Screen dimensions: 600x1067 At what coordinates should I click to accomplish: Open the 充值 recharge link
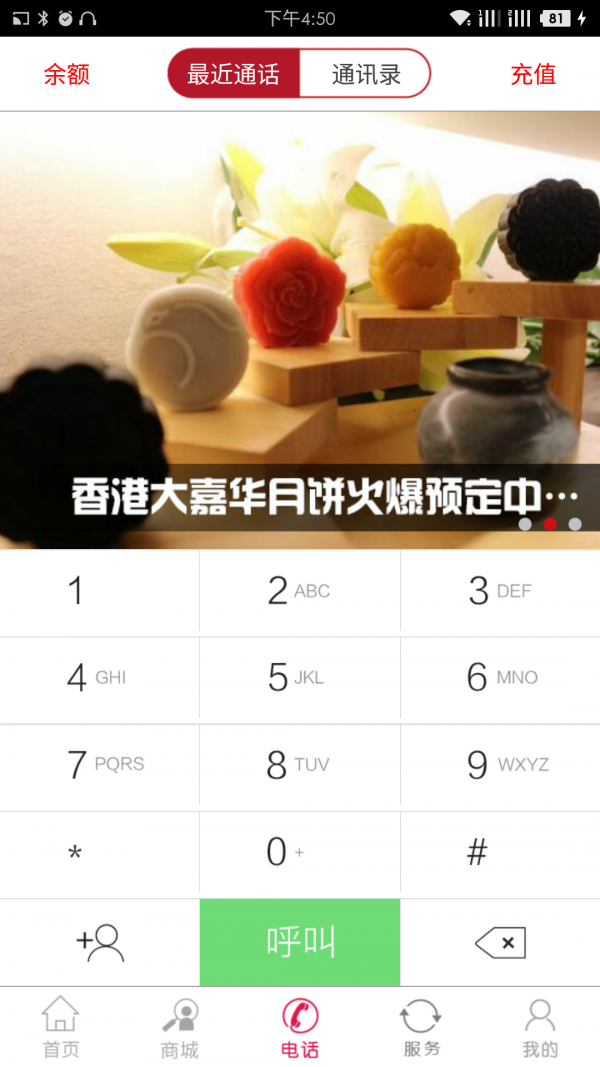533,74
